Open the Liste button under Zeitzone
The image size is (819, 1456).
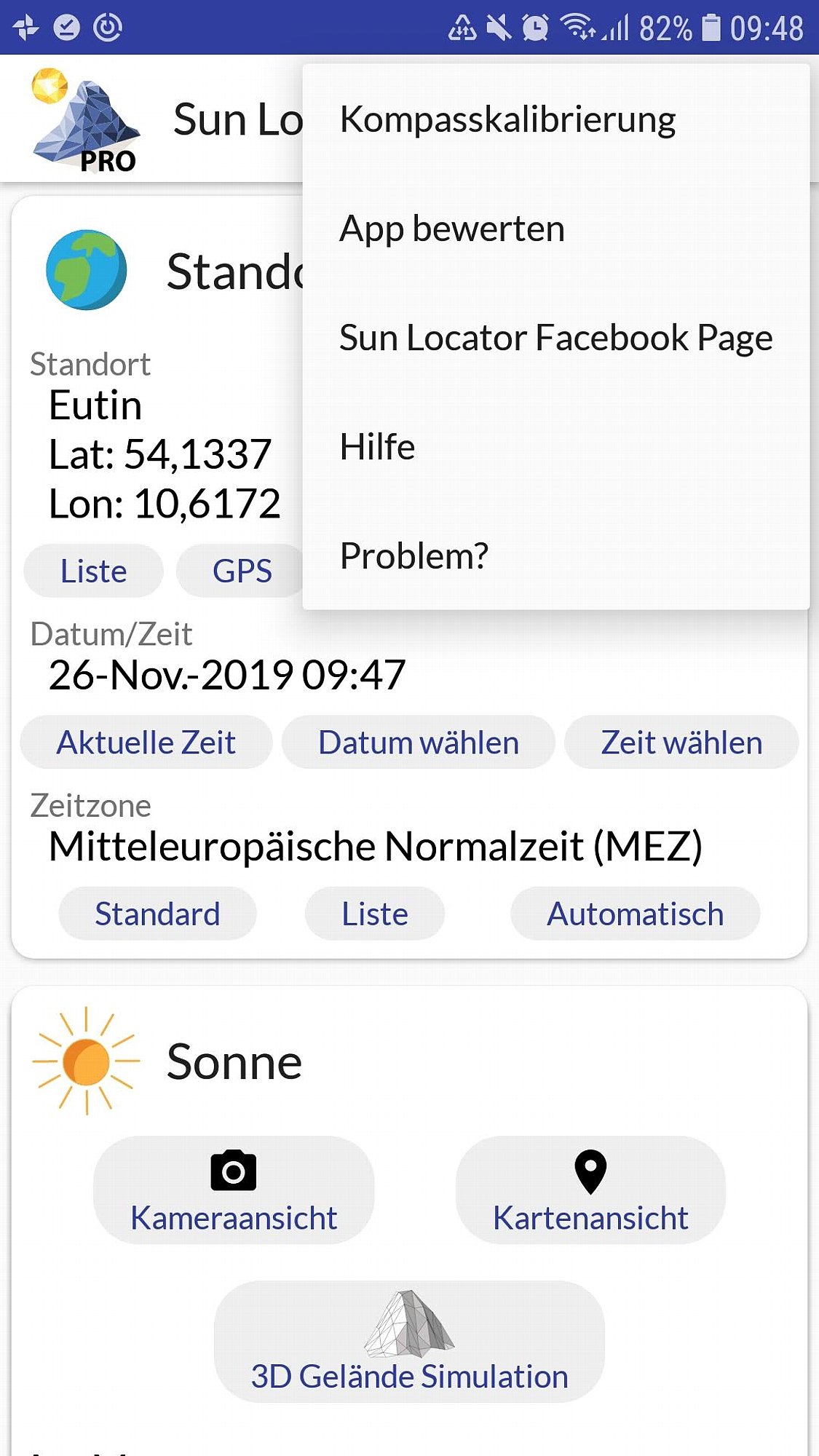click(375, 914)
